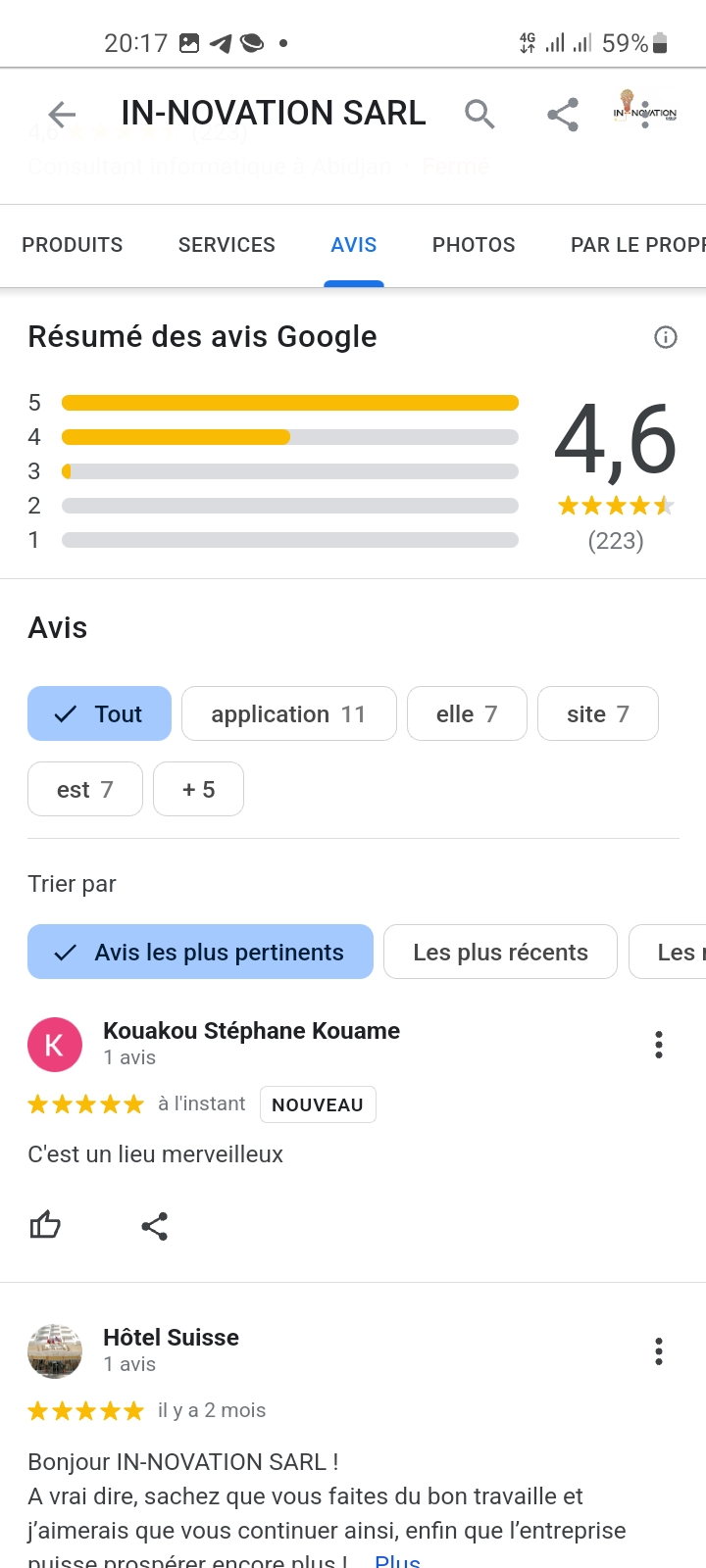
Task: Open search in the app bar
Action: 479,115
